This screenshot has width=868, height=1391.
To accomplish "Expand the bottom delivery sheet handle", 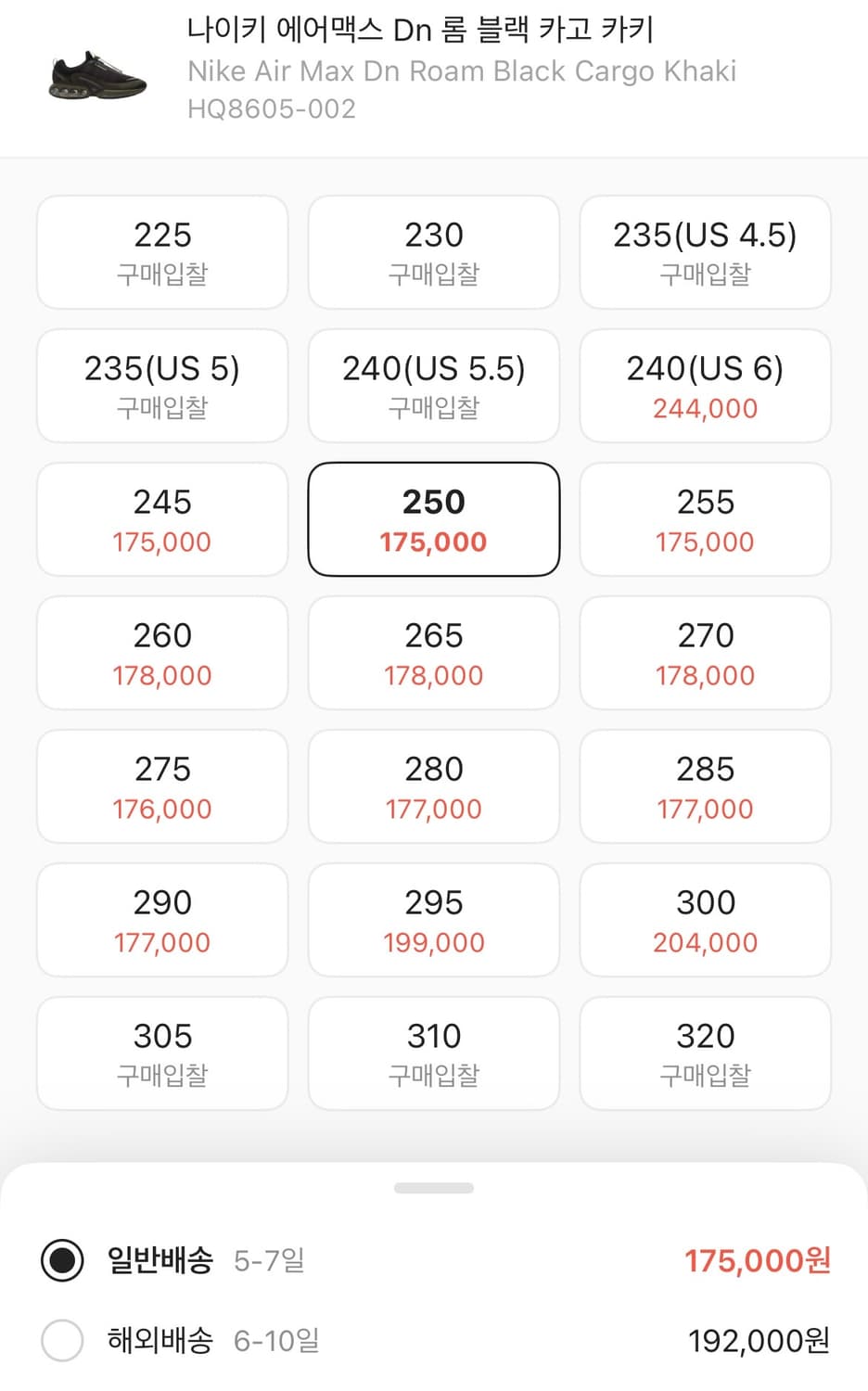I will (433, 1188).
